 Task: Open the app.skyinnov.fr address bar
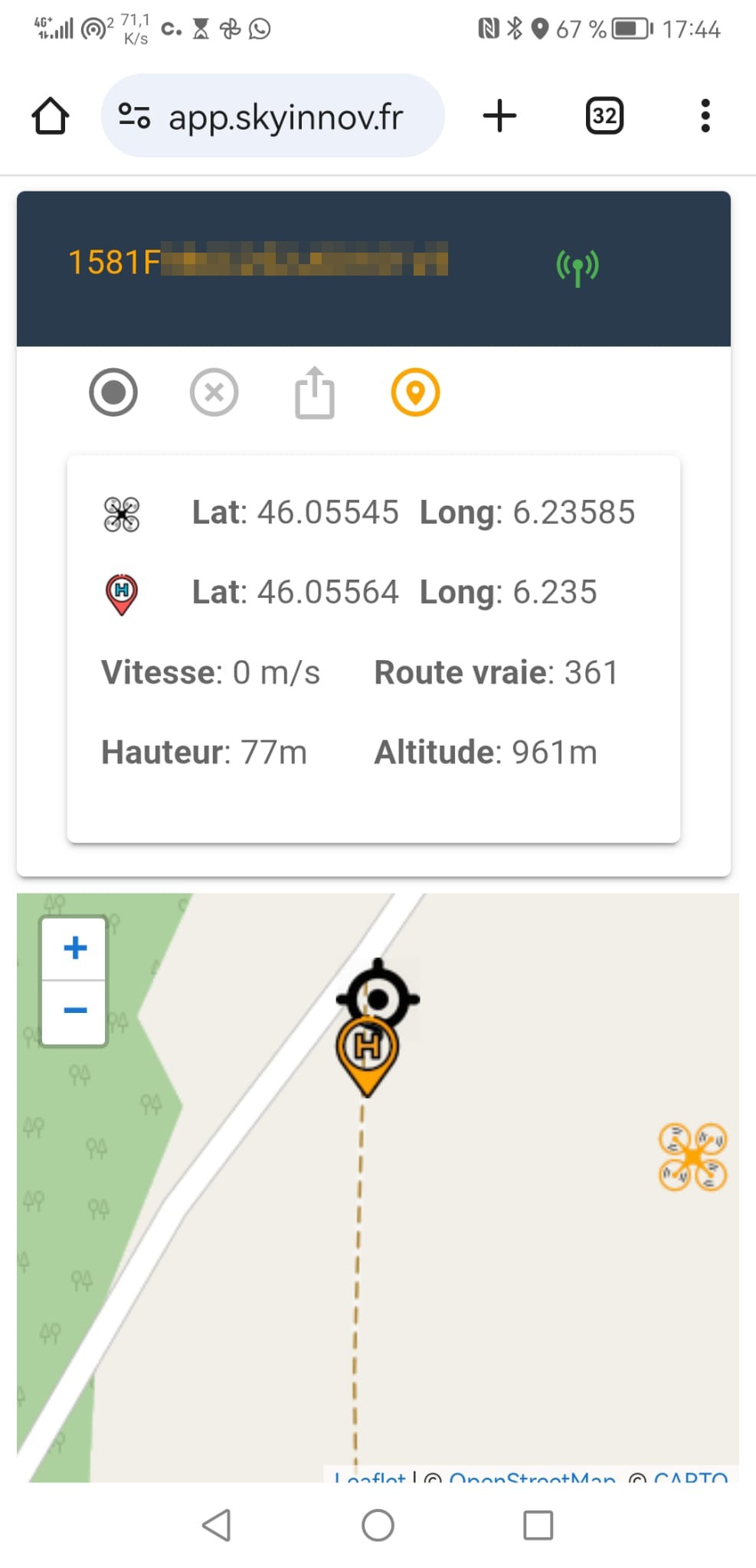click(273, 116)
